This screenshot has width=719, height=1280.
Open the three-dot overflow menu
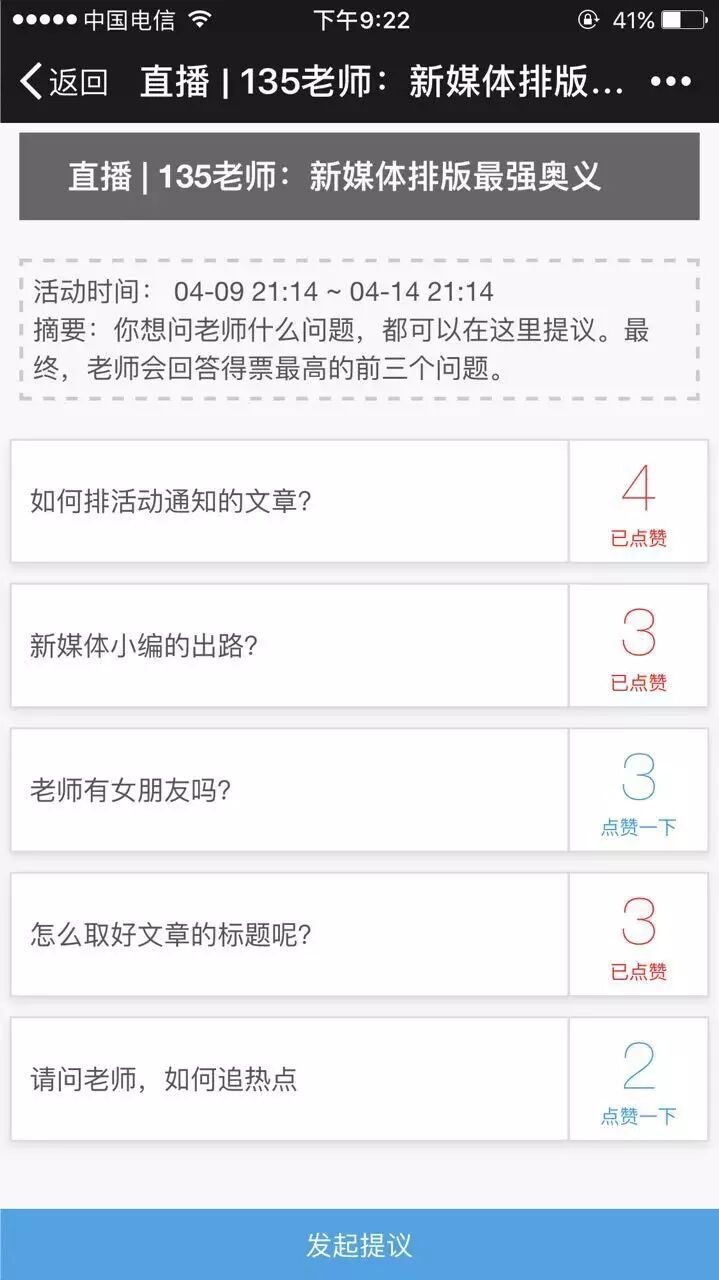670,82
